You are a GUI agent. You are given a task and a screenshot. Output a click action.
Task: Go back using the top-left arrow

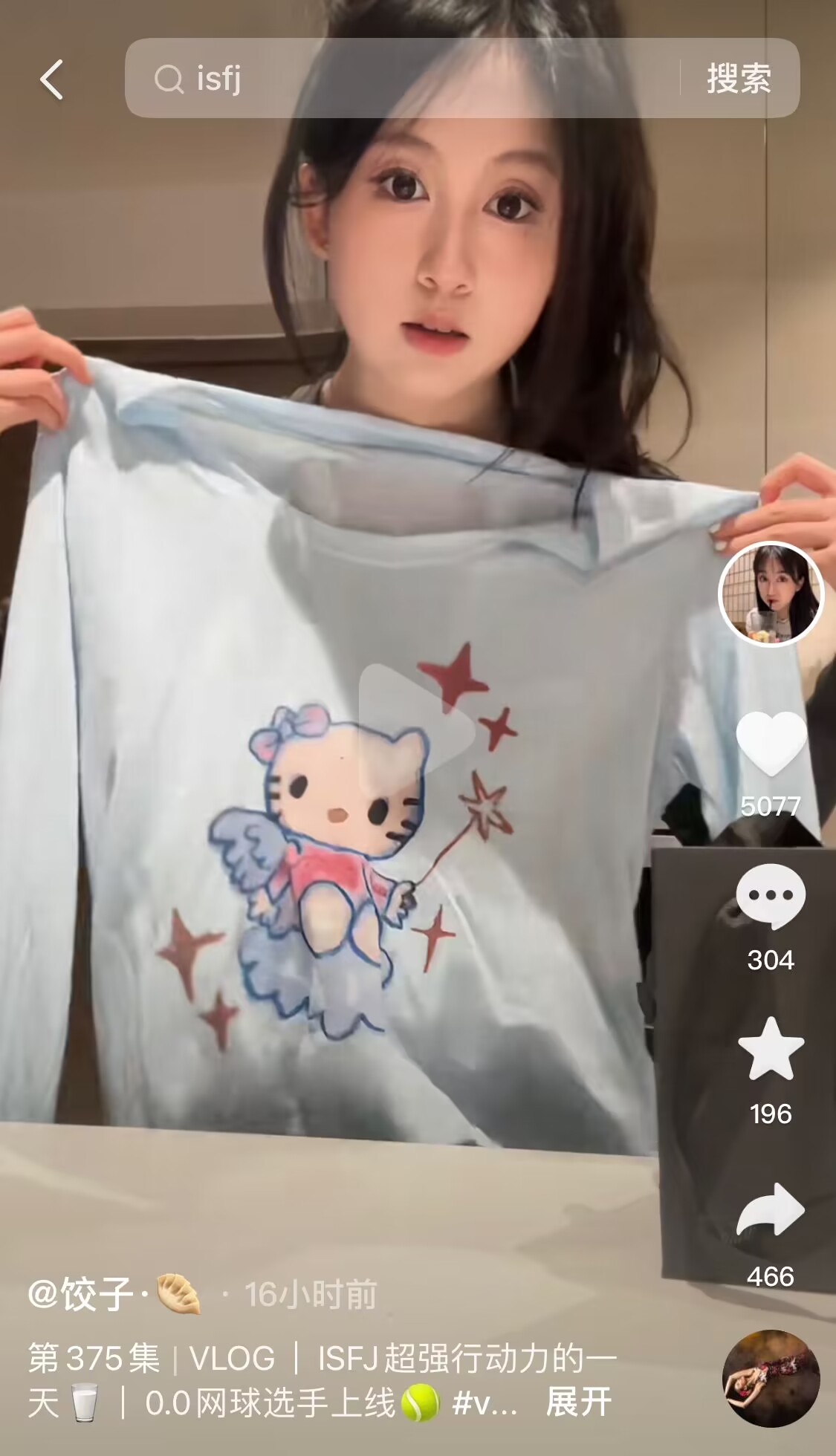[52, 79]
